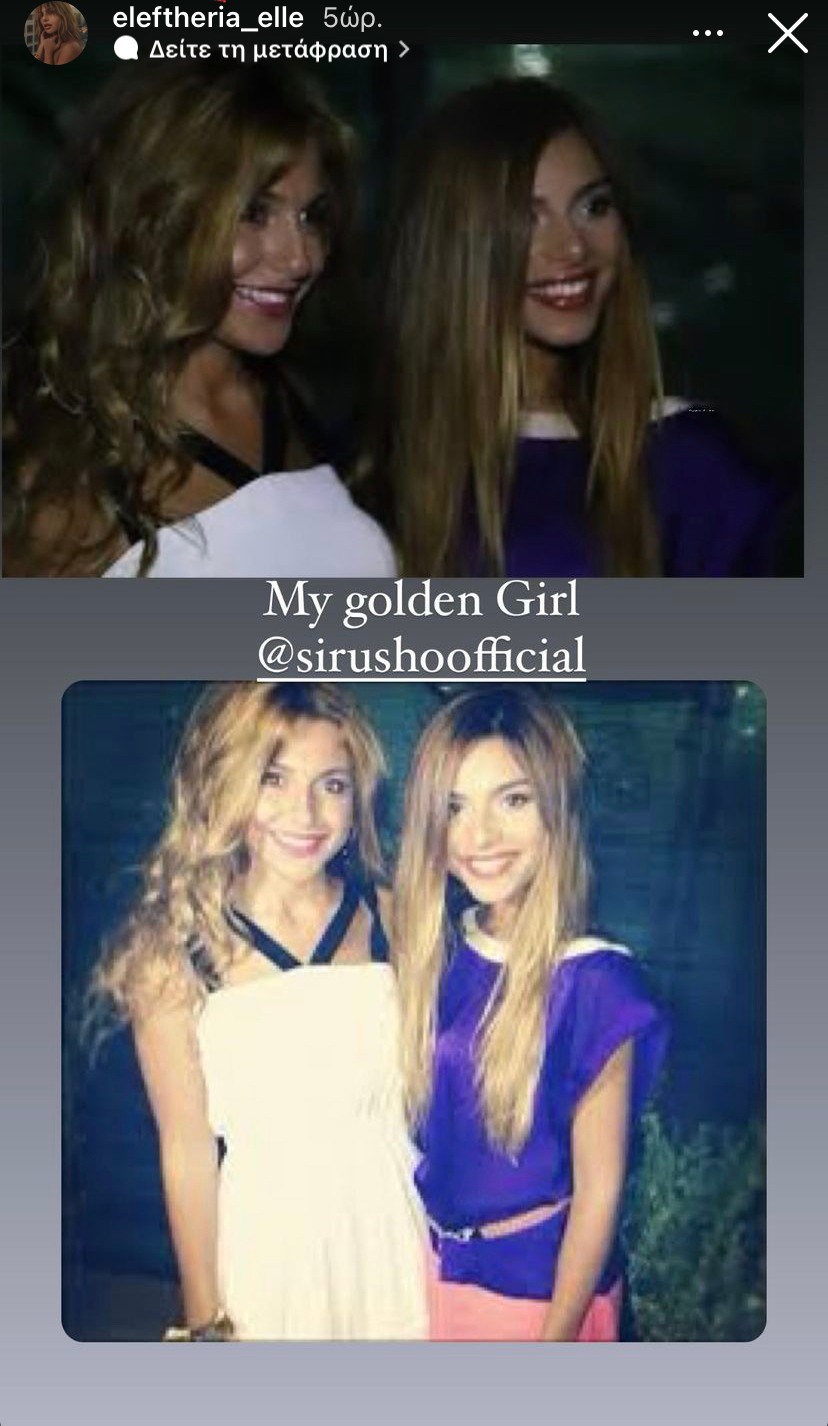Open the @sirushoofficial mention

pos(421,656)
